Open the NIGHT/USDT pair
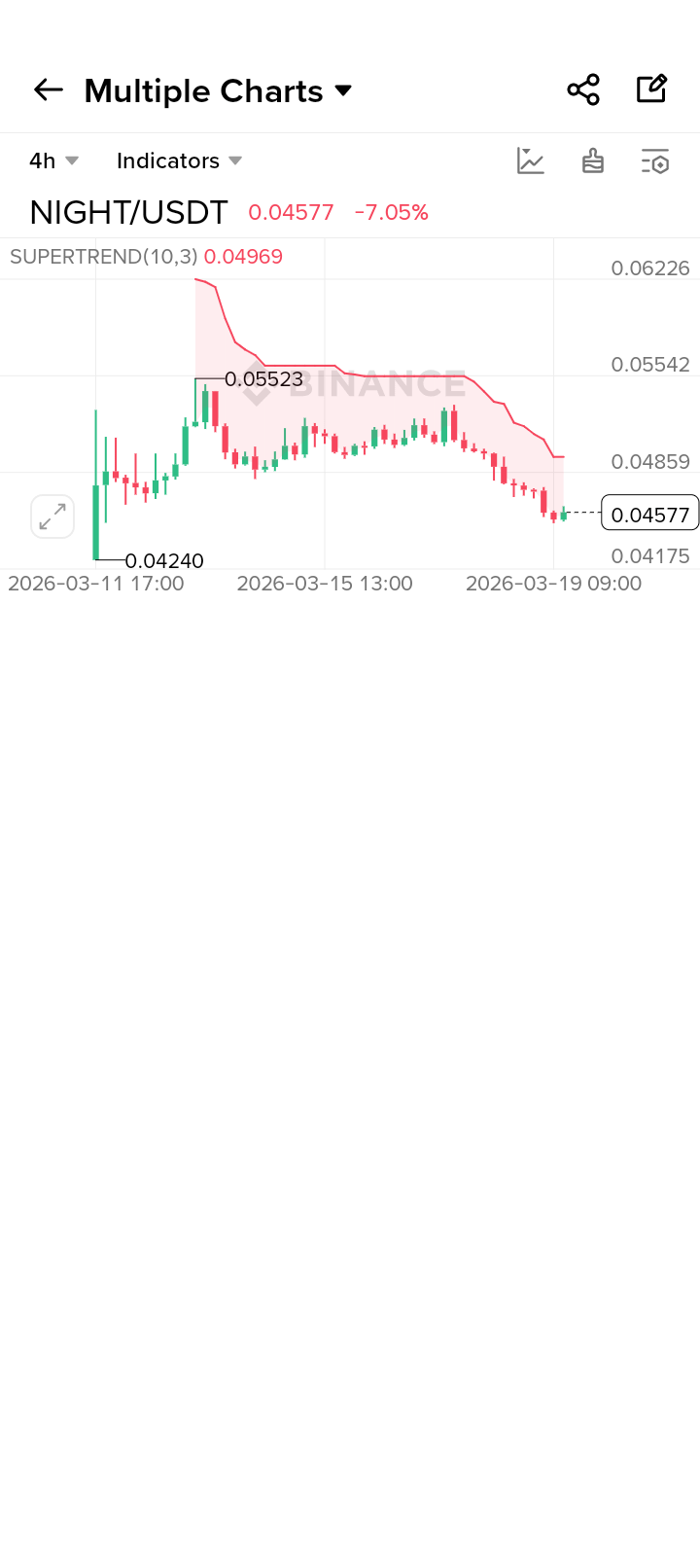Screen dimensions: 700x1568 tap(129, 212)
